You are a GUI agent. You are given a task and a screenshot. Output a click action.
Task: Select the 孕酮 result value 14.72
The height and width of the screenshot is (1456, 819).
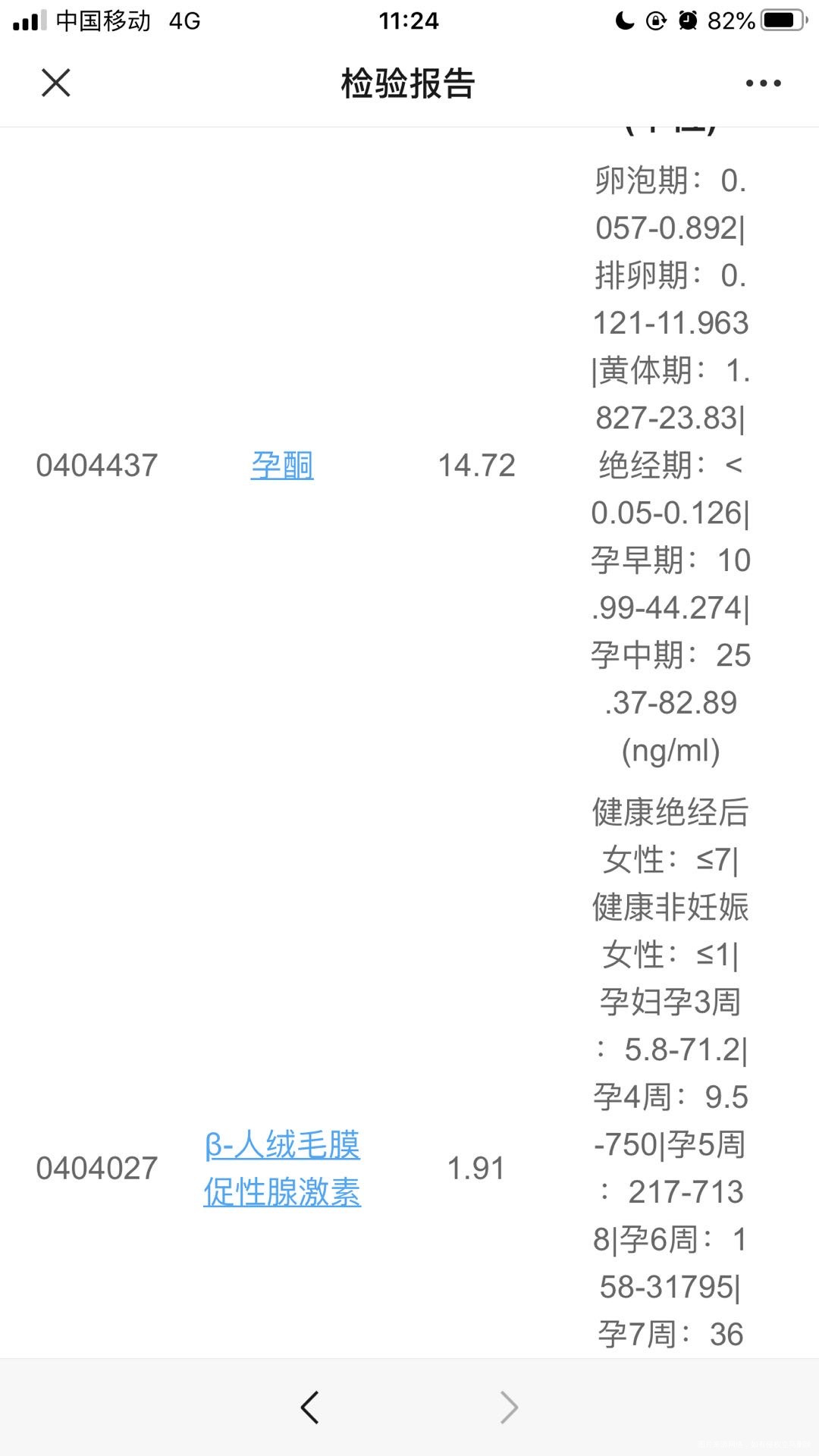(x=476, y=466)
